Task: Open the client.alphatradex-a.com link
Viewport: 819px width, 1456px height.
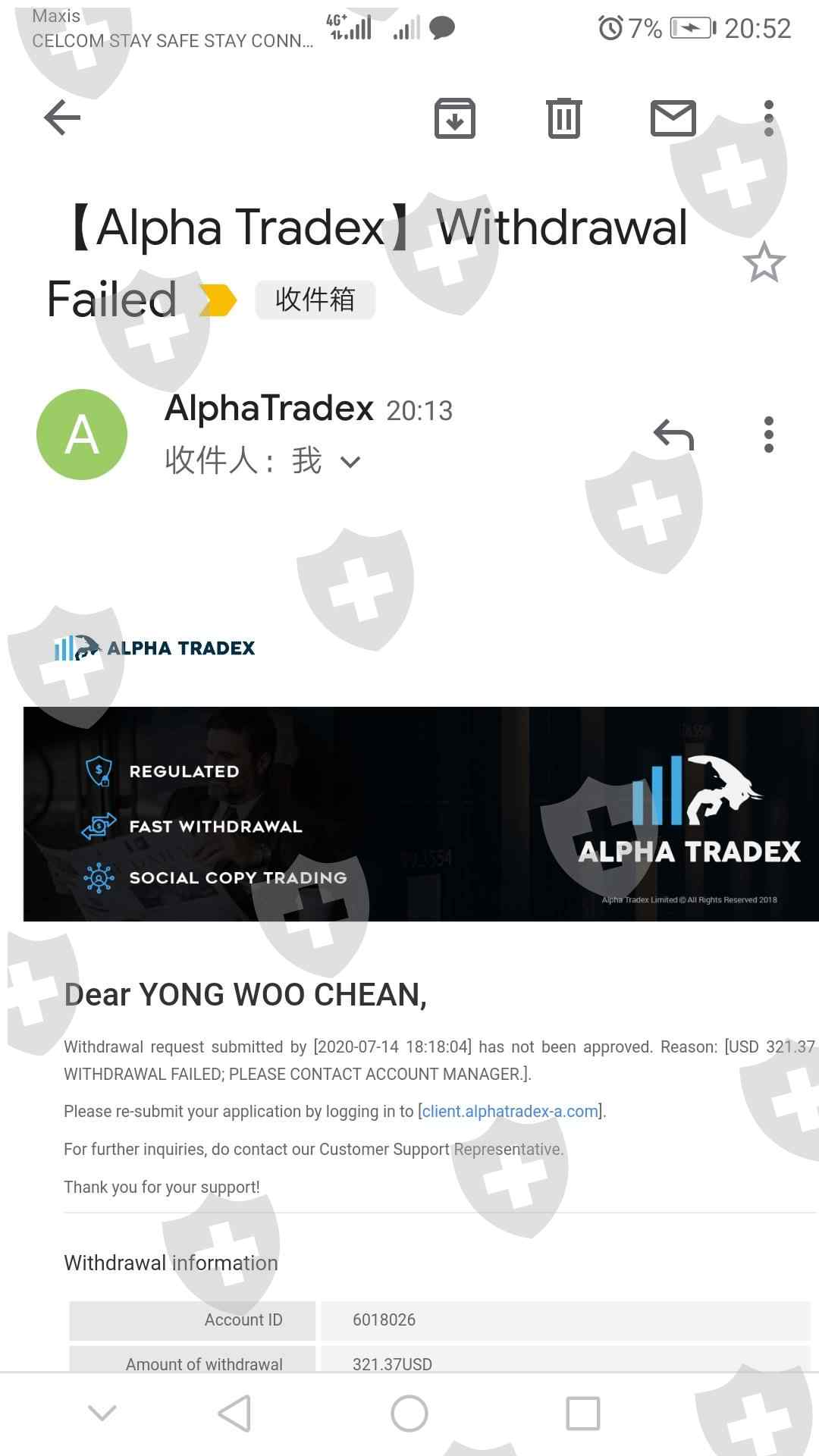Action: (510, 1111)
